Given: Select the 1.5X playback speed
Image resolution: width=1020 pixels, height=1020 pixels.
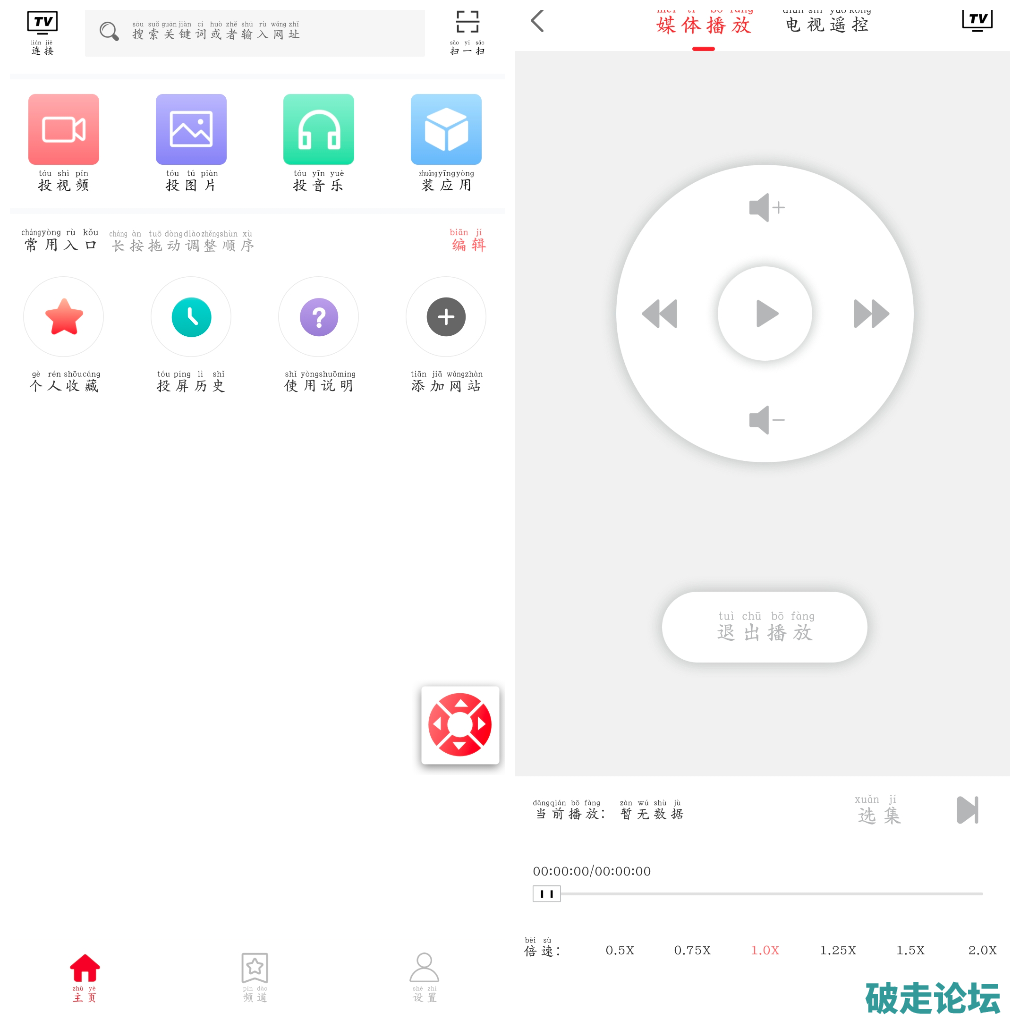Looking at the screenshot, I should (x=910, y=950).
